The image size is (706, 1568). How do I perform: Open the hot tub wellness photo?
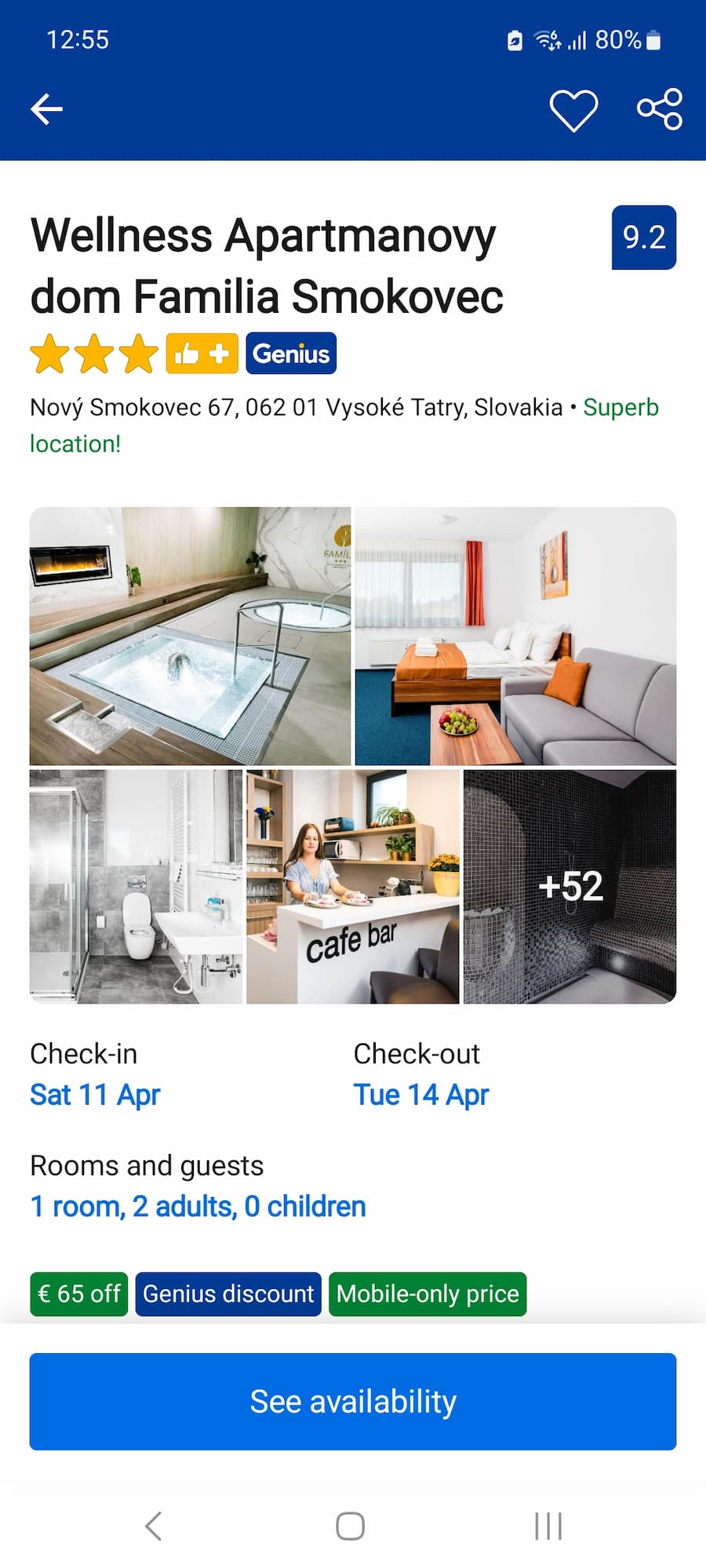(x=190, y=636)
